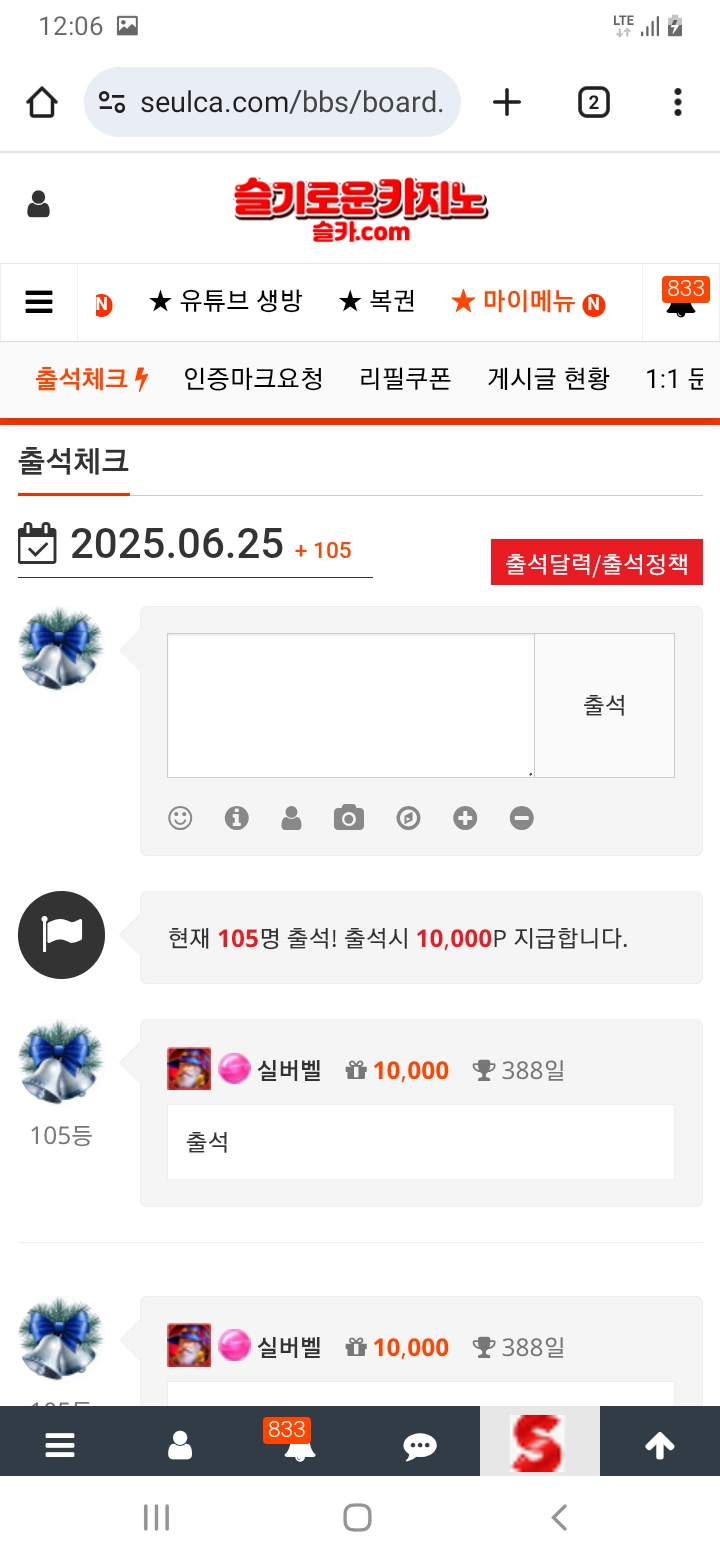Open the browser home page

(x=42, y=102)
